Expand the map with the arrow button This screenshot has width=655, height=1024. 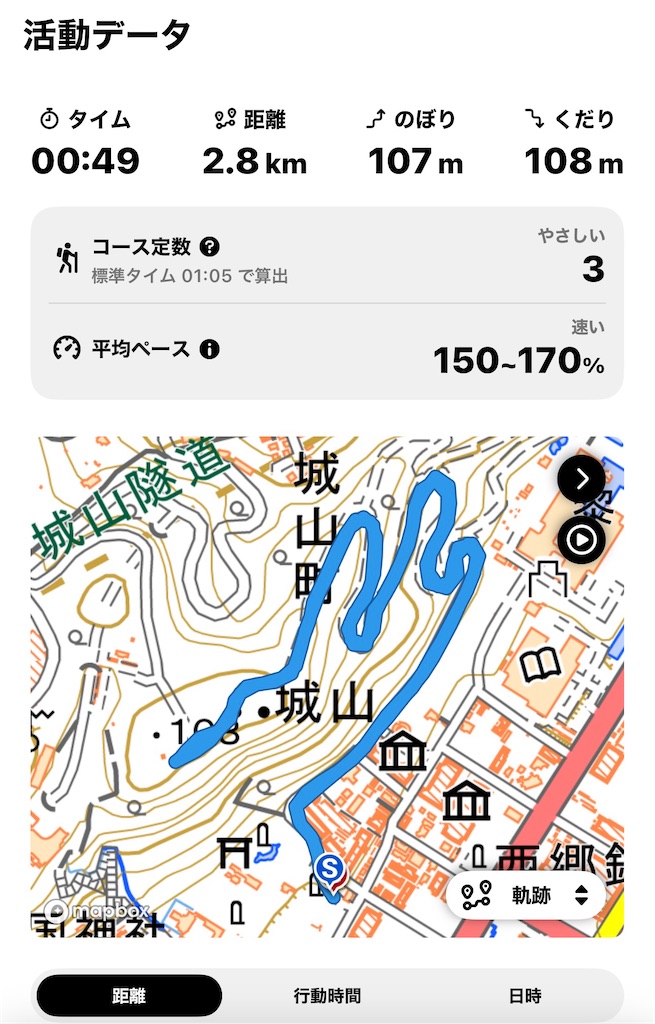581,479
